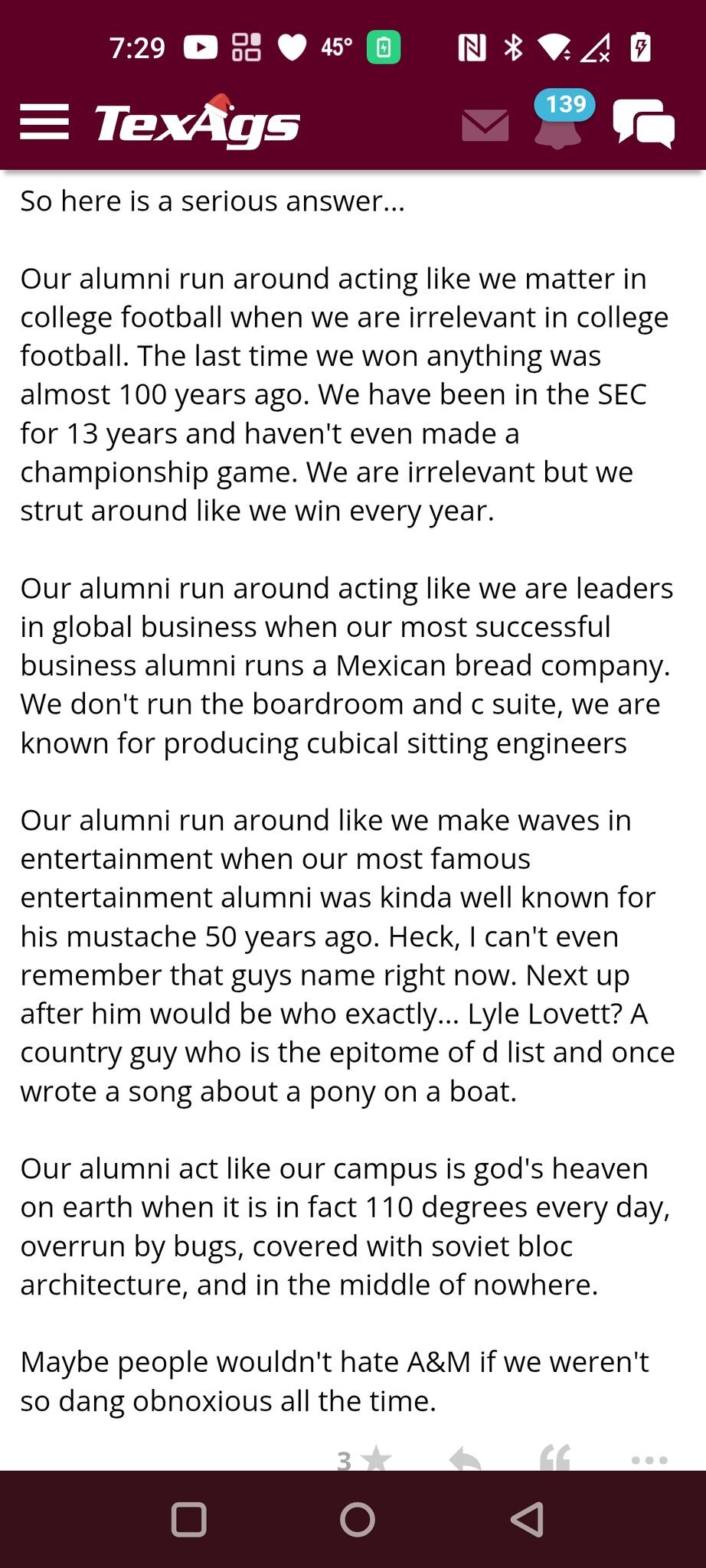Go to the TexAgs home logo

click(x=198, y=122)
